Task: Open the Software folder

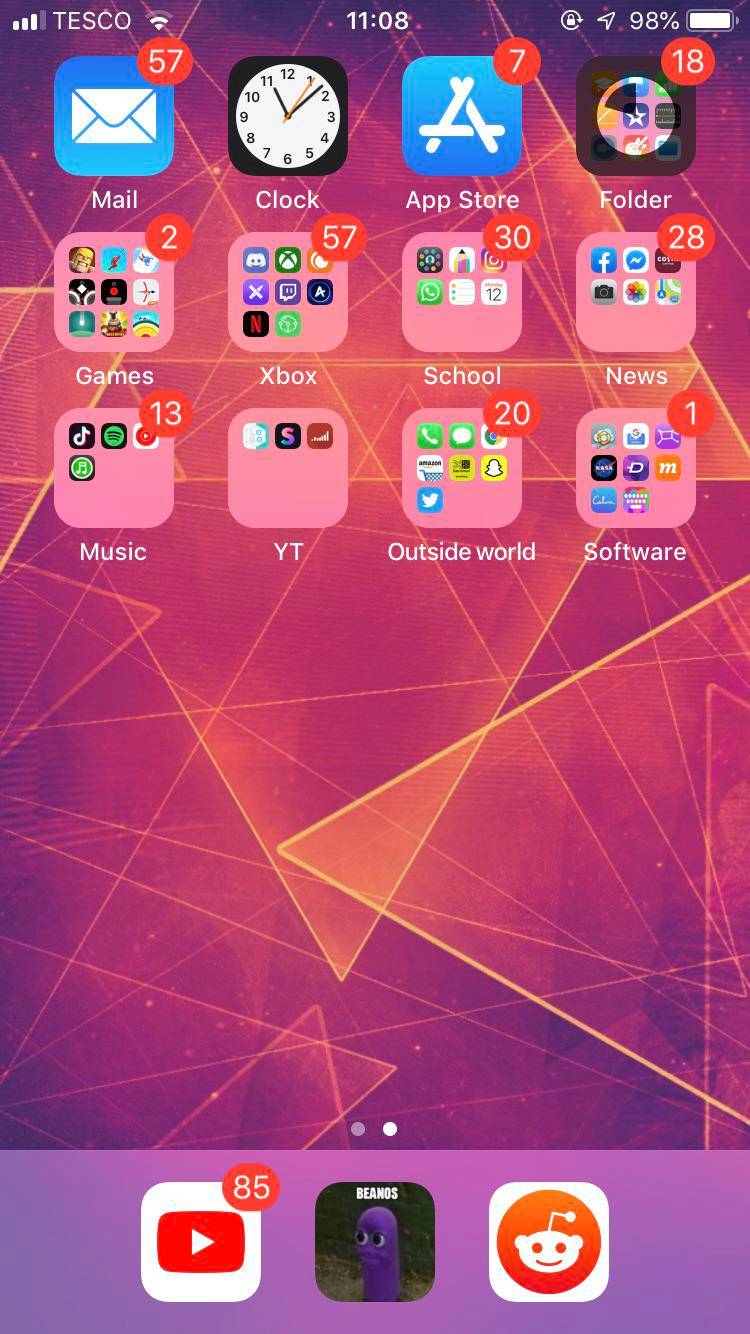Action: (x=635, y=468)
